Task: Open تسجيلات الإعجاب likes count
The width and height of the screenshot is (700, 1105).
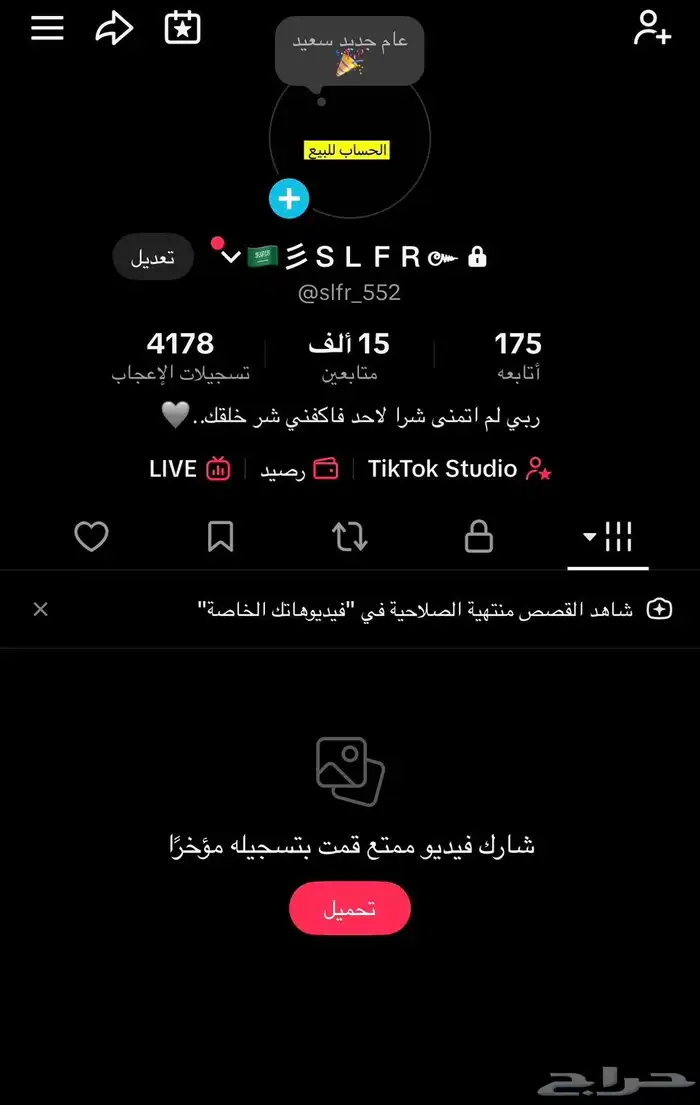Action: pos(181,356)
